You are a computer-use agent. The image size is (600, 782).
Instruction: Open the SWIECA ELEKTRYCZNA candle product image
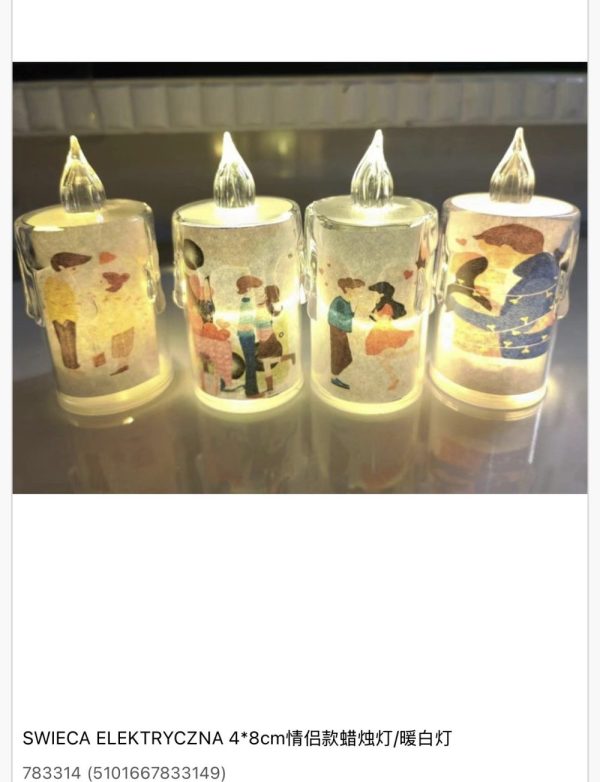pyautogui.click(x=300, y=278)
